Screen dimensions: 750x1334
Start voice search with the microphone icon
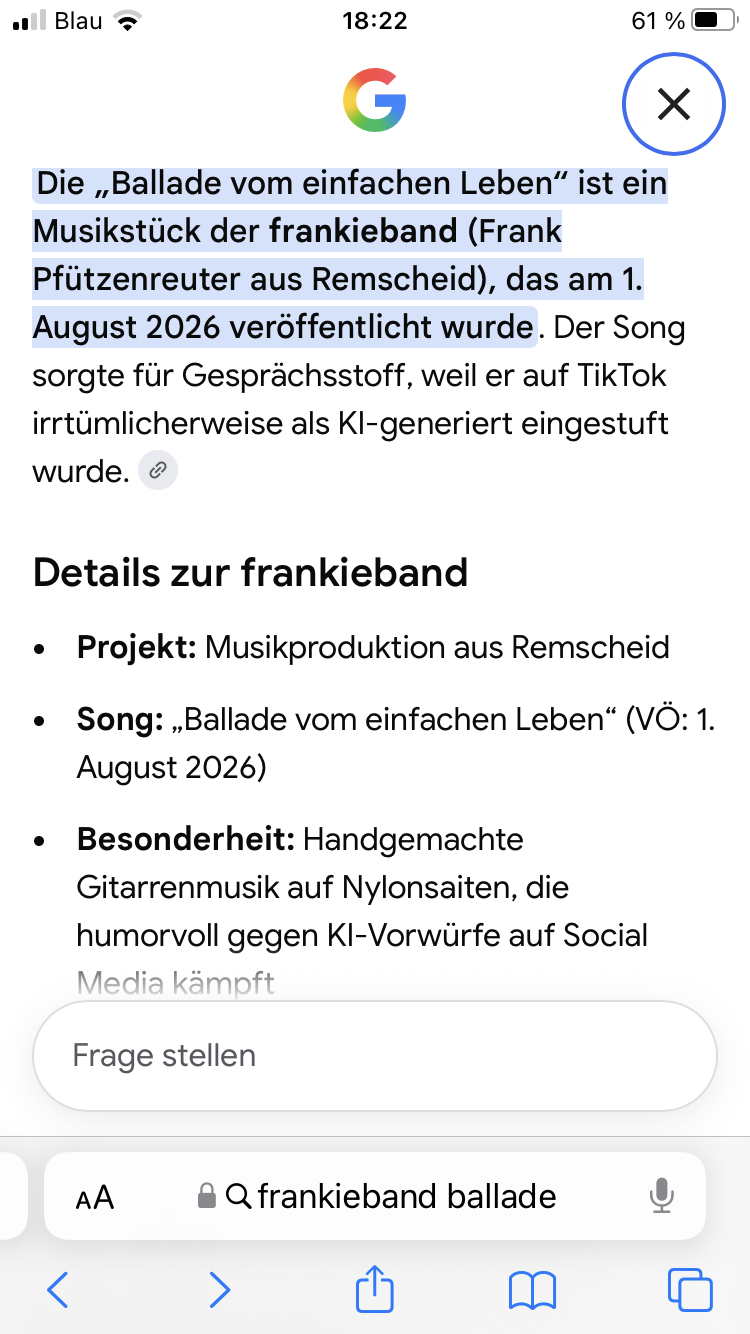pos(661,1196)
